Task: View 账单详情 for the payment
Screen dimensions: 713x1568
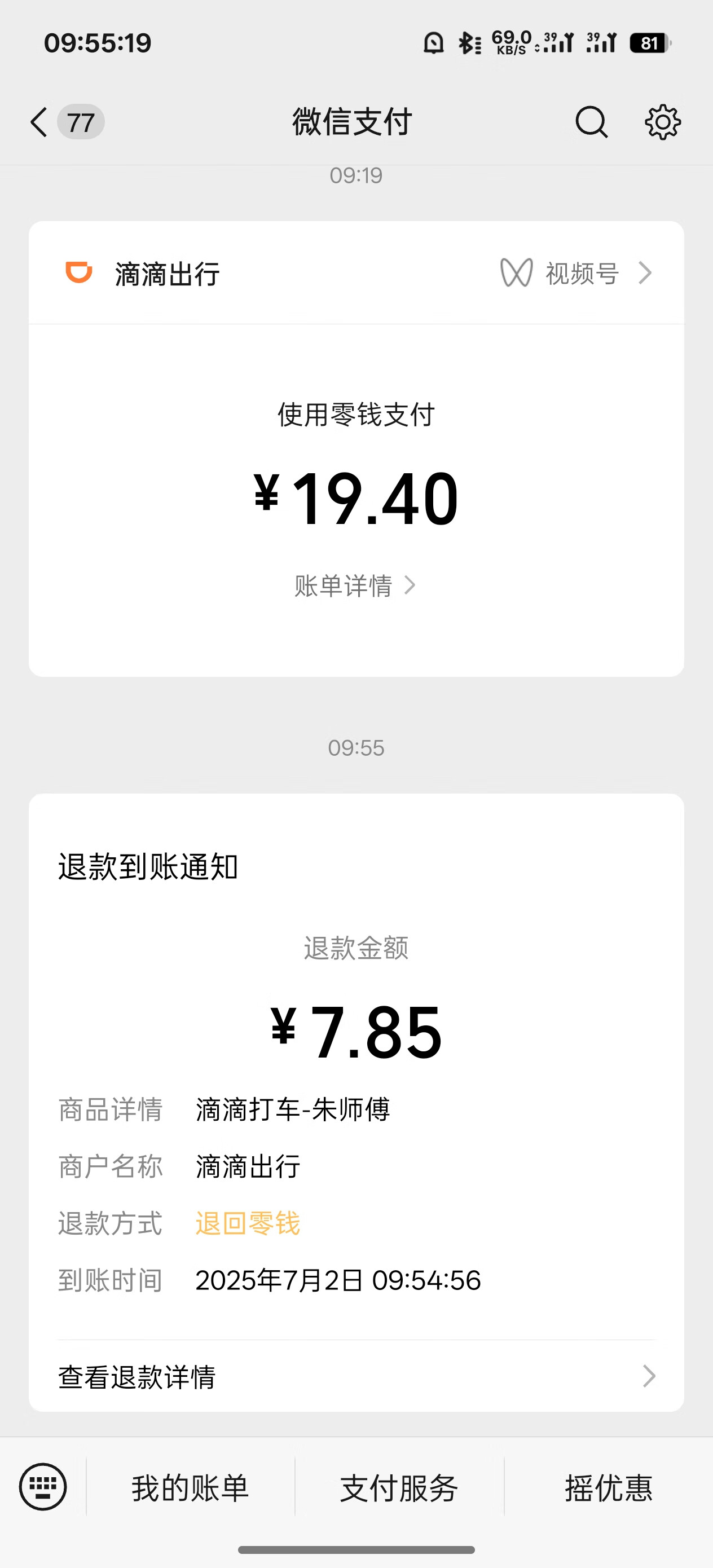Action: (355, 585)
